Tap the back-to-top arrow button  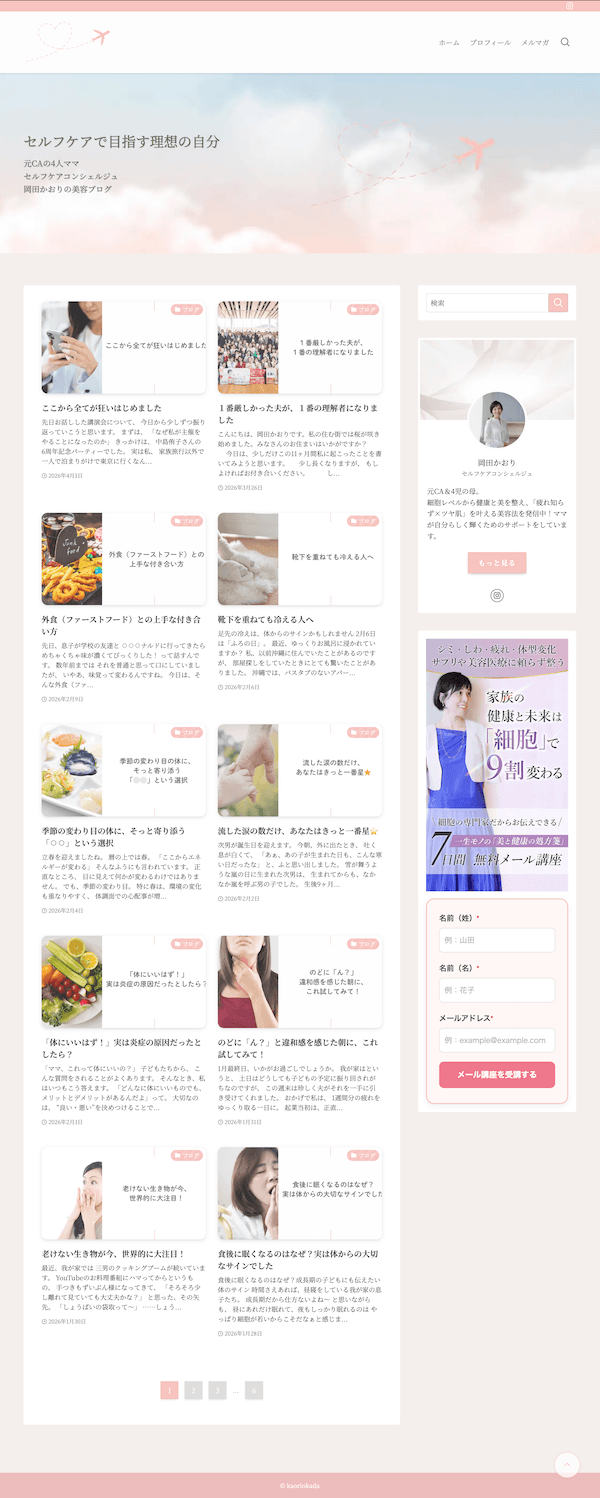(567, 1465)
